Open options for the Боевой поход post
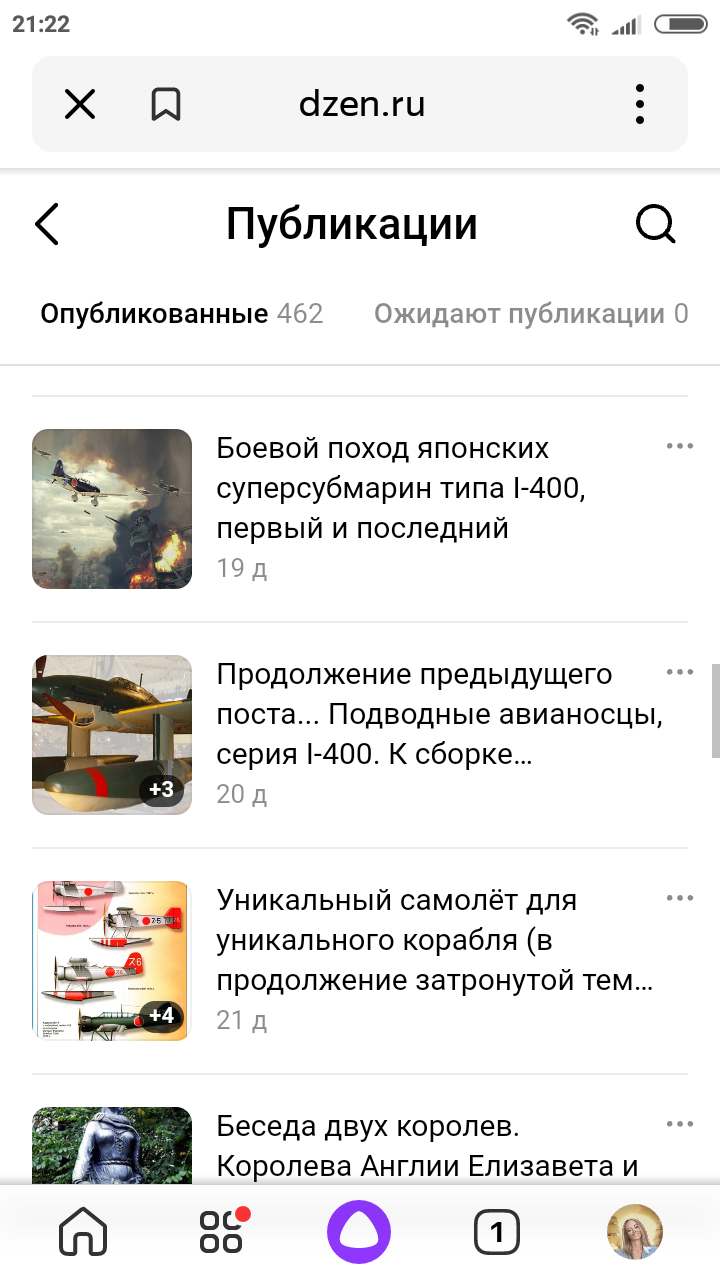 pos(679,446)
